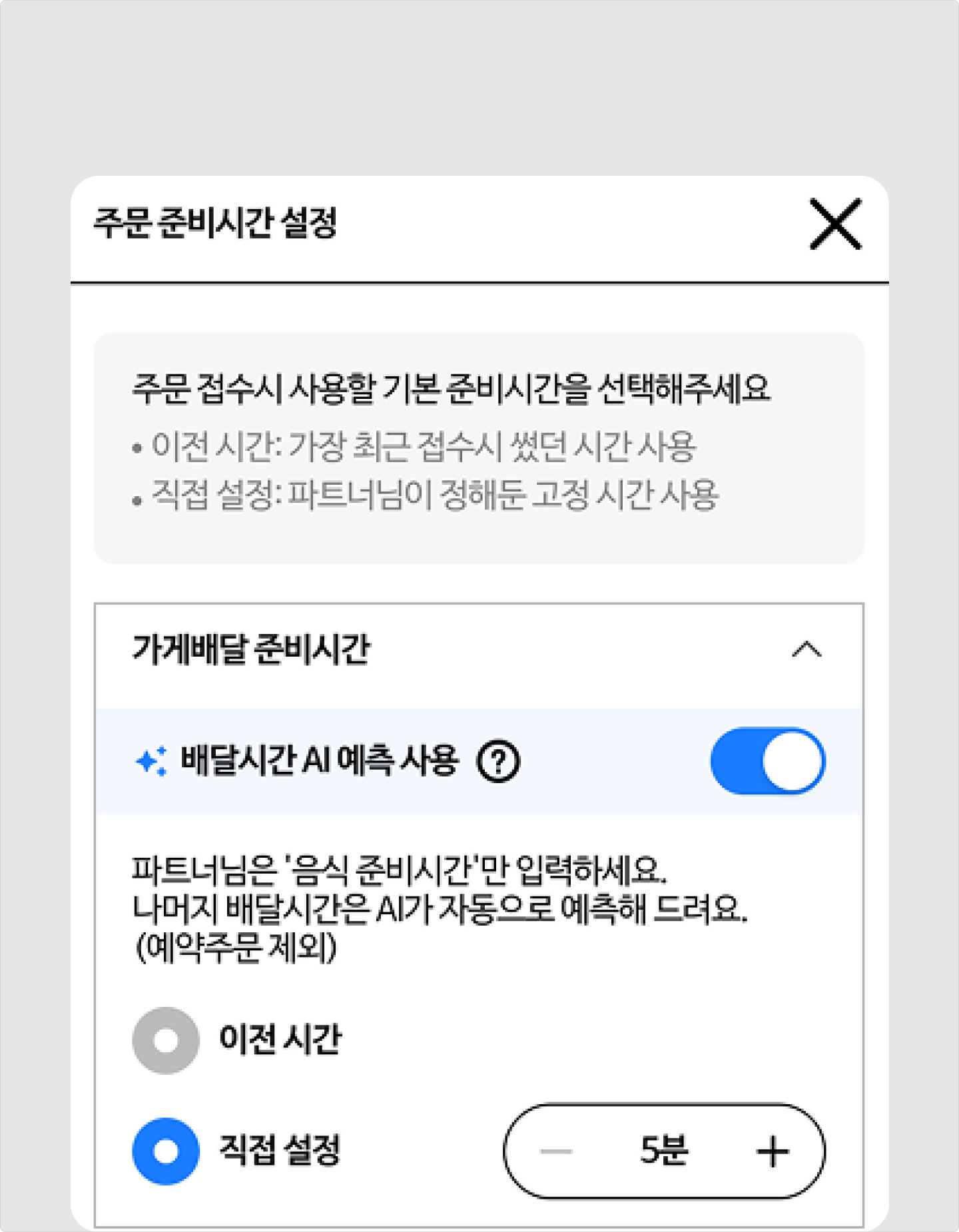Decrease preparation time with minus button
Viewport: 959px width, 1232px height.
[556, 1151]
